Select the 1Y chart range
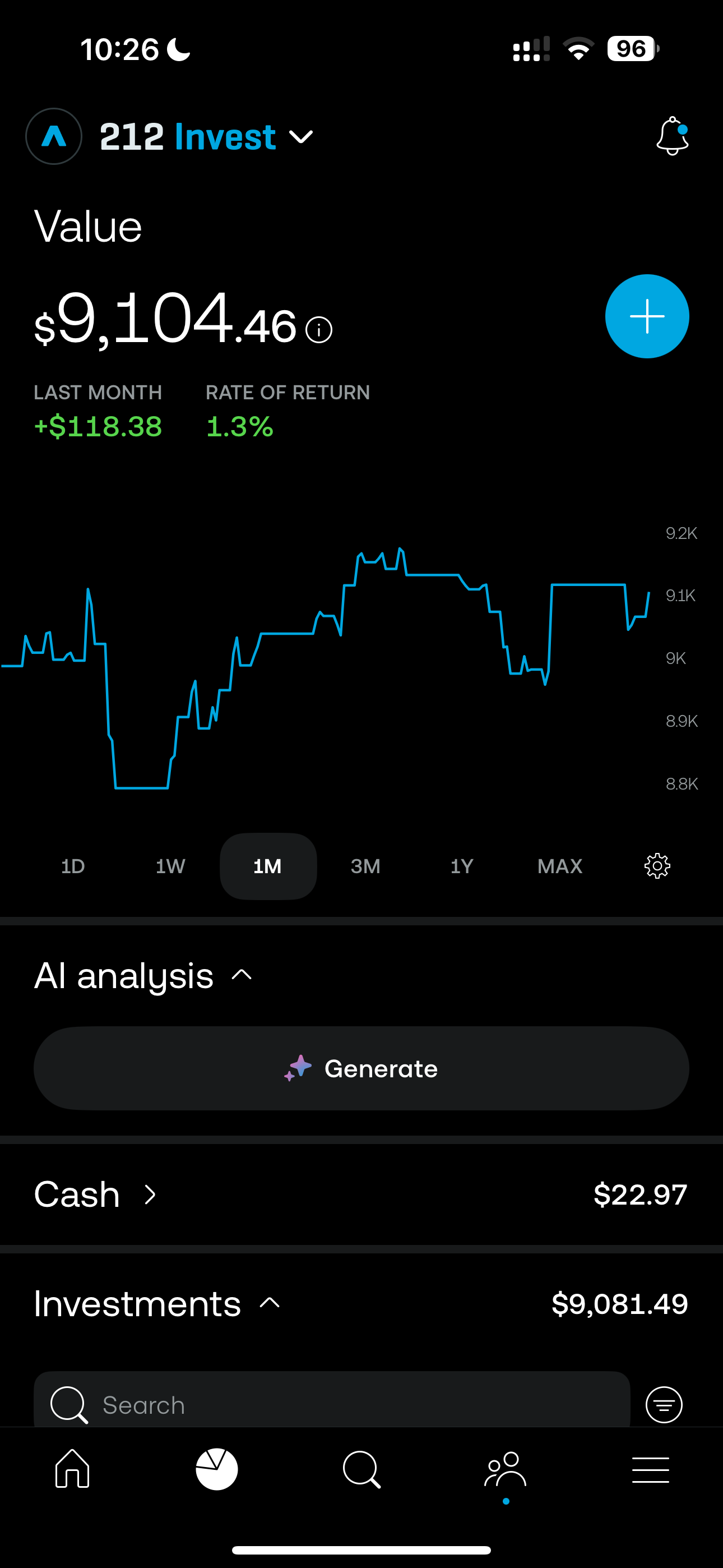Screen dimensions: 723x1568 [x=462, y=866]
